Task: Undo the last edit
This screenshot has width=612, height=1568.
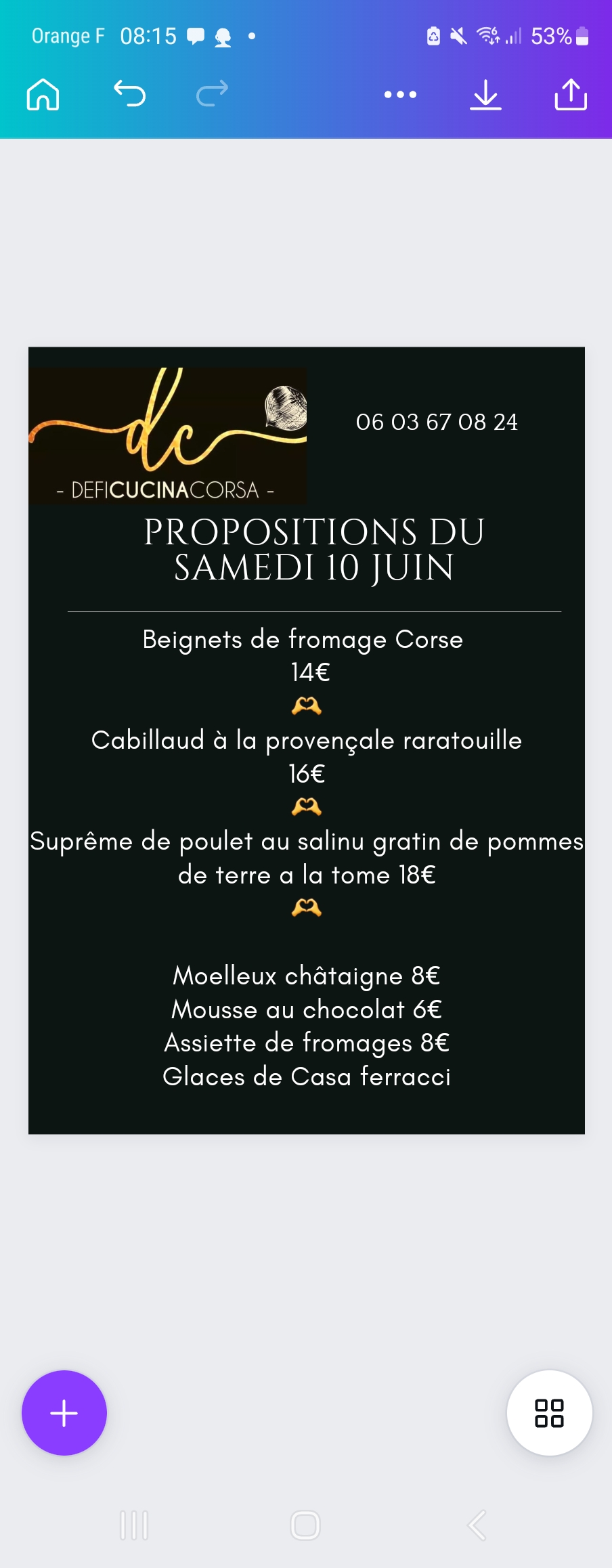Action: pyautogui.click(x=129, y=94)
